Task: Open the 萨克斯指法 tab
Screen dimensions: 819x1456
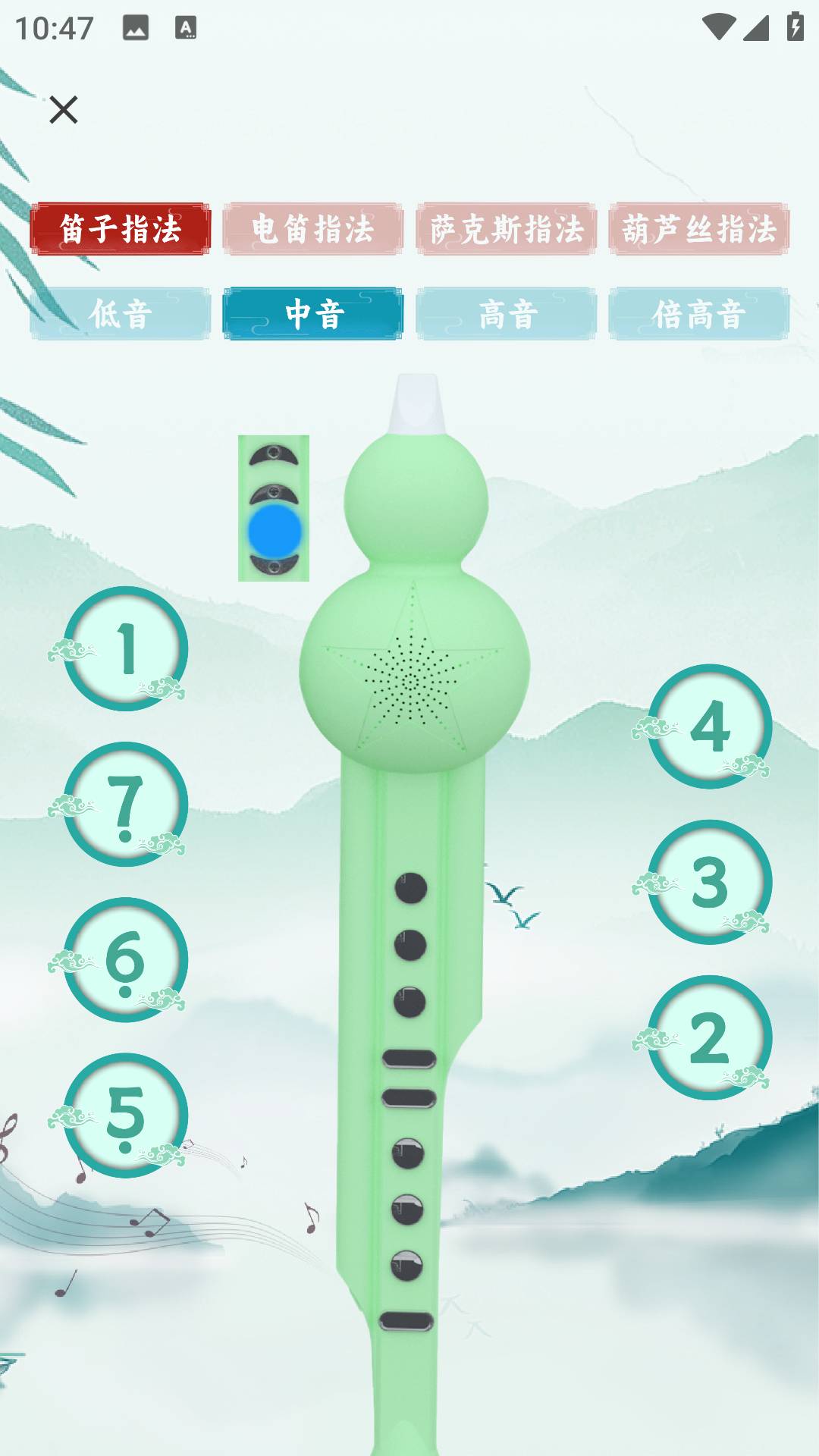Action: point(506,229)
